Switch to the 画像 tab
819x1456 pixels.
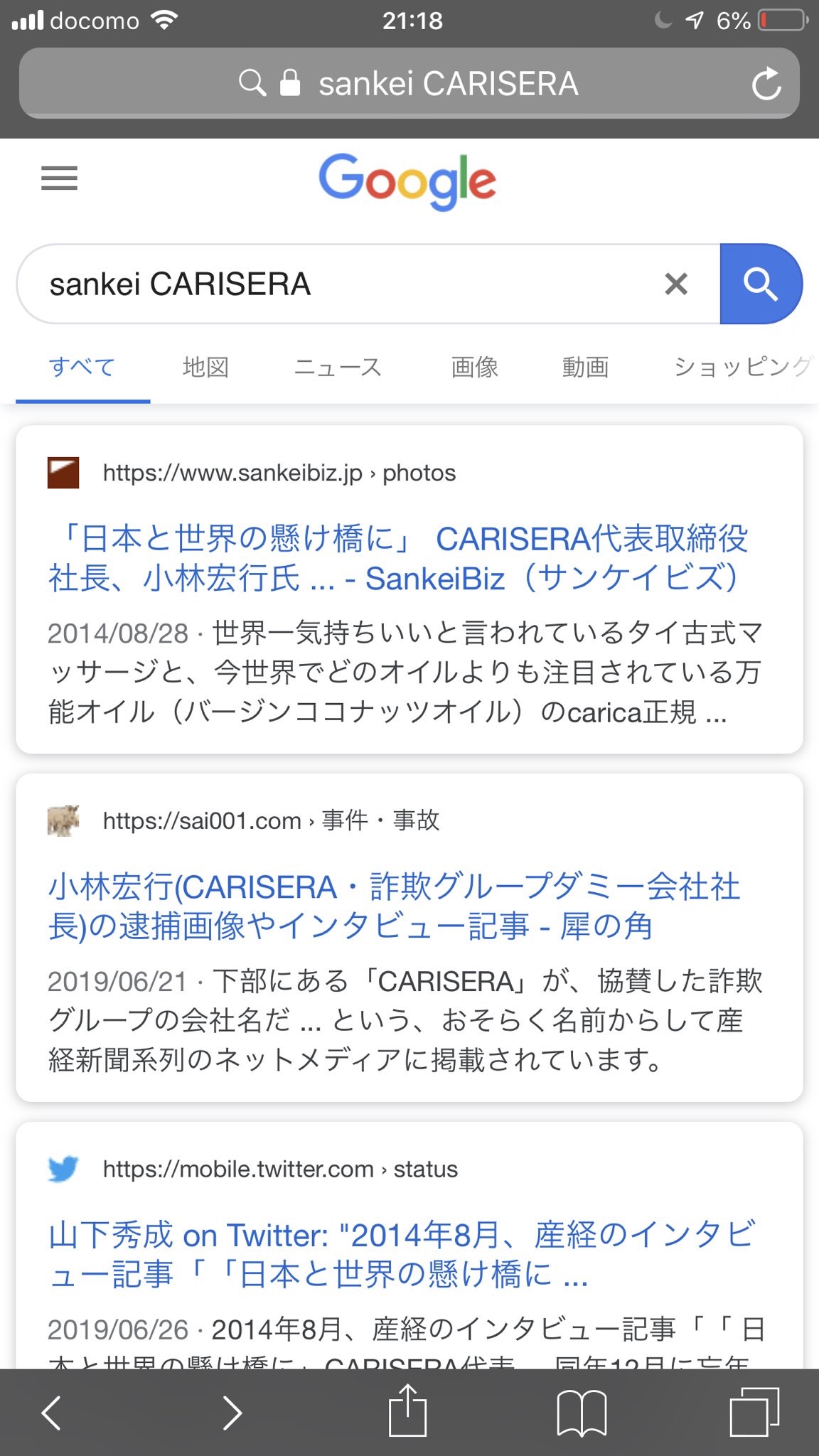[474, 368]
